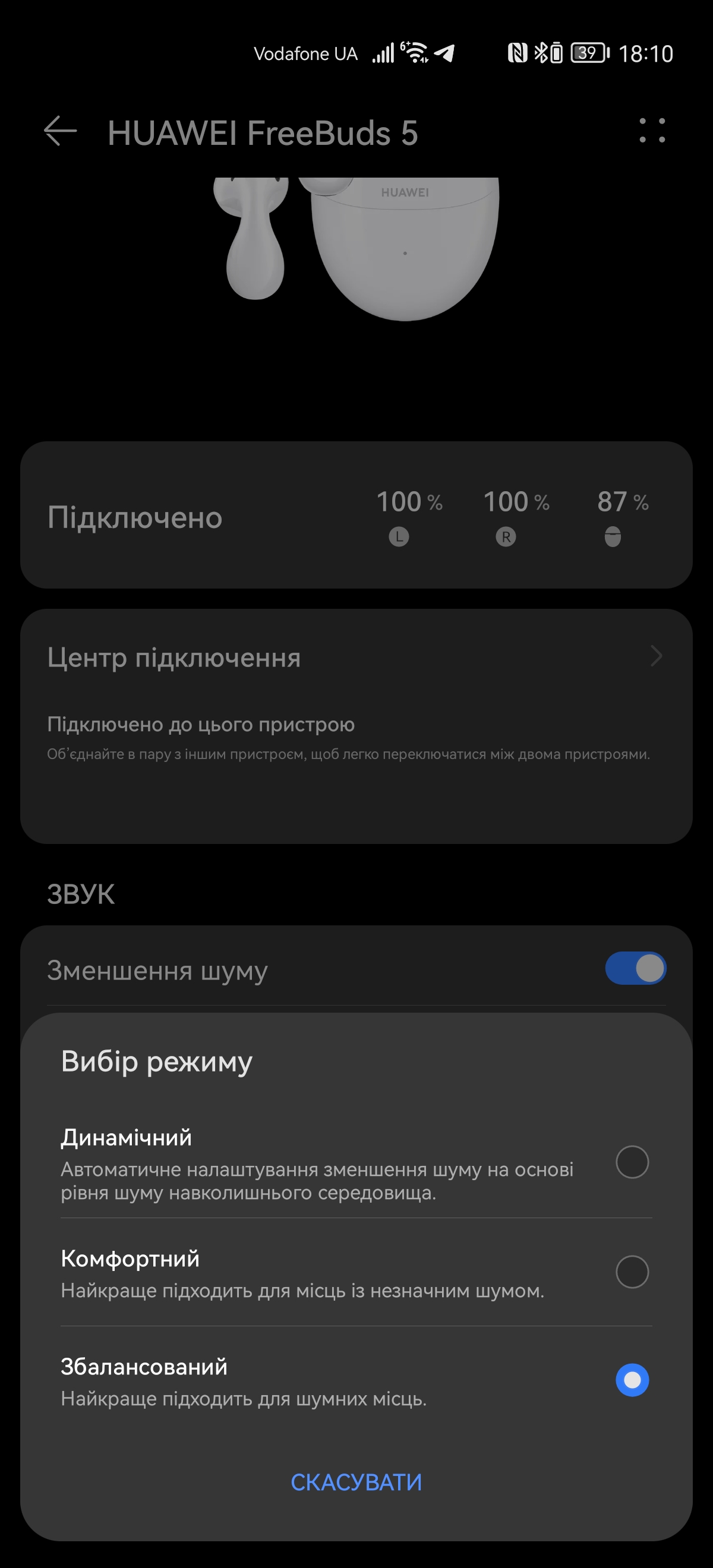Choose the Комфортний mode option
The height and width of the screenshot is (1568, 713).
(632, 1272)
